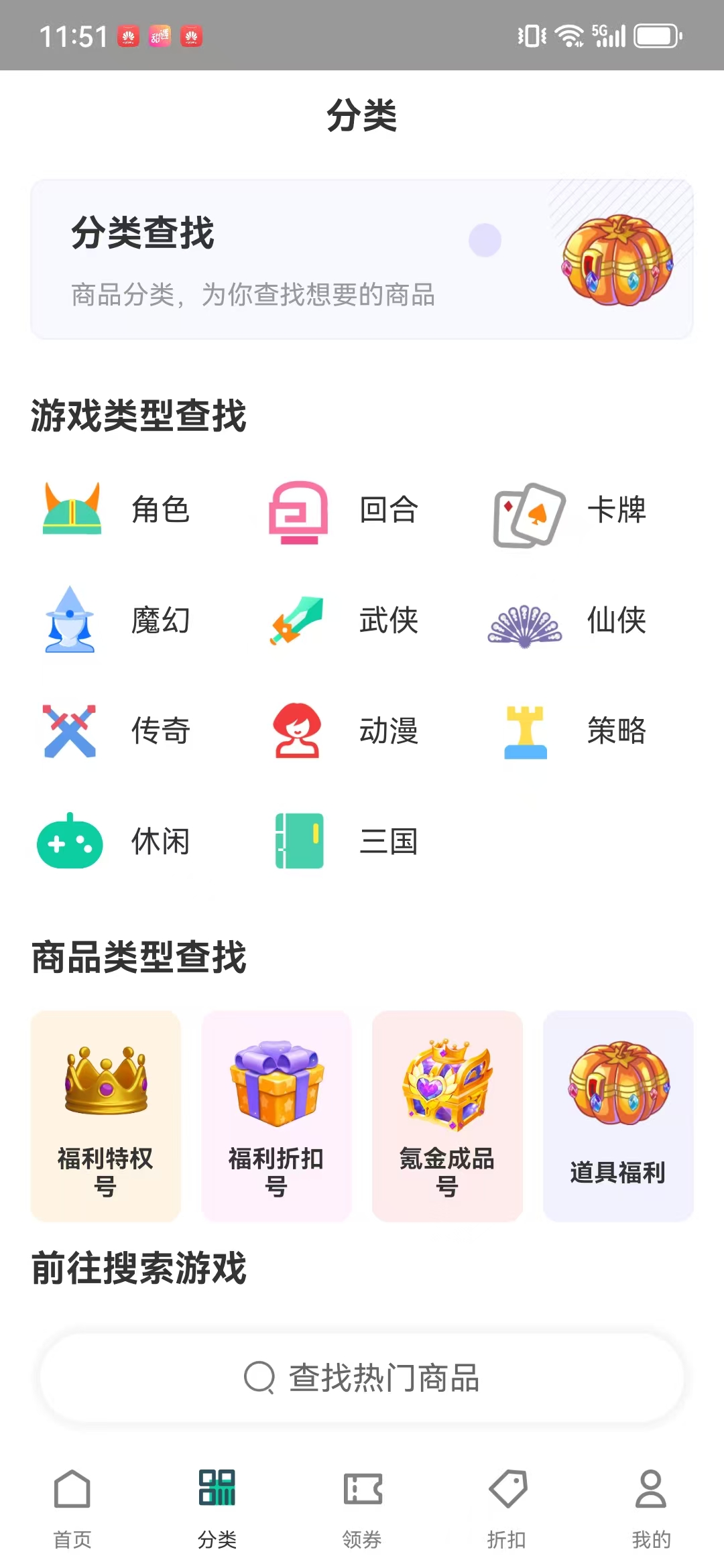The width and height of the screenshot is (724, 1568).
Task: Browse 策略 games
Action: coord(571,730)
